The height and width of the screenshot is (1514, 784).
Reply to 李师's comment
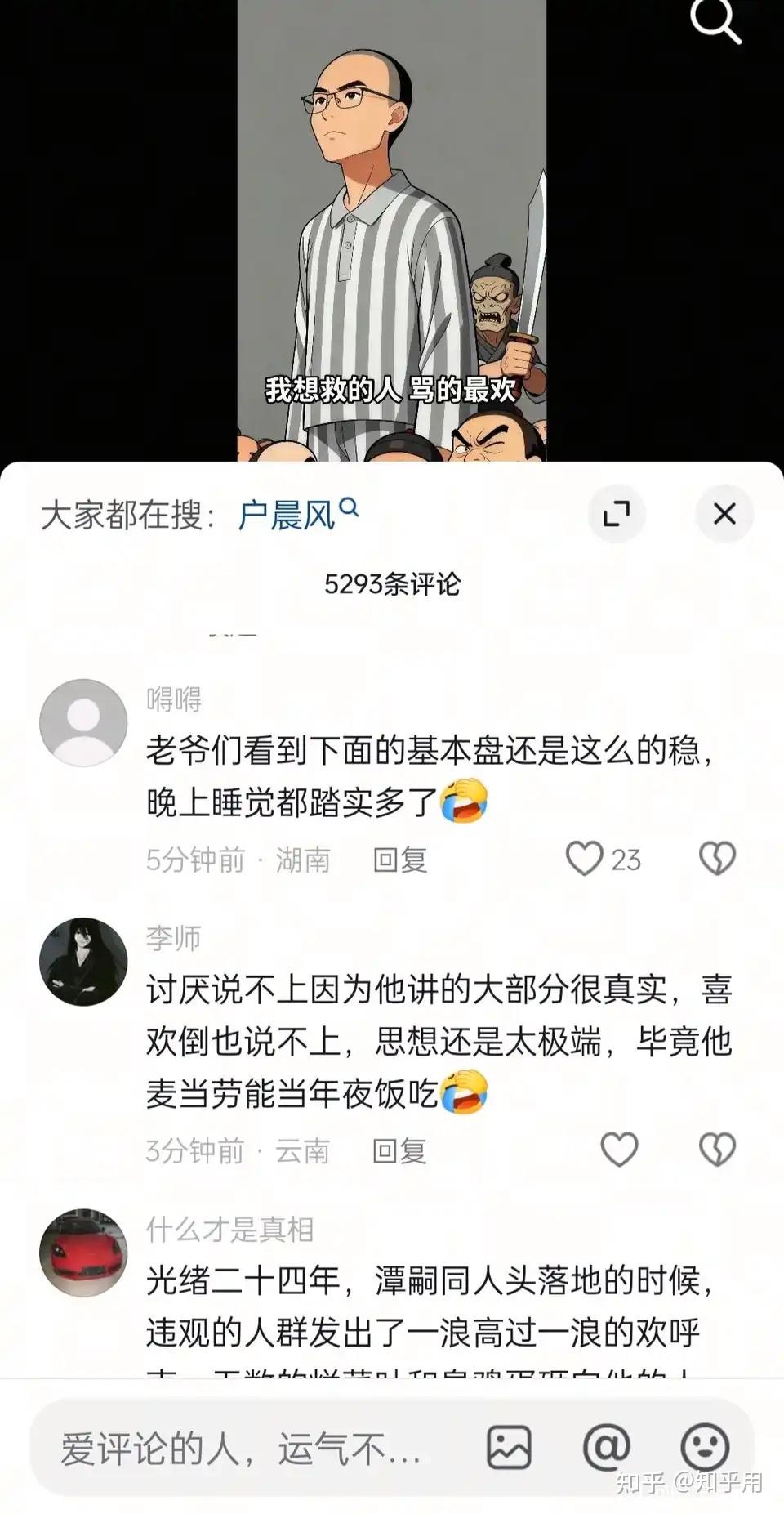pyautogui.click(x=399, y=1151)
